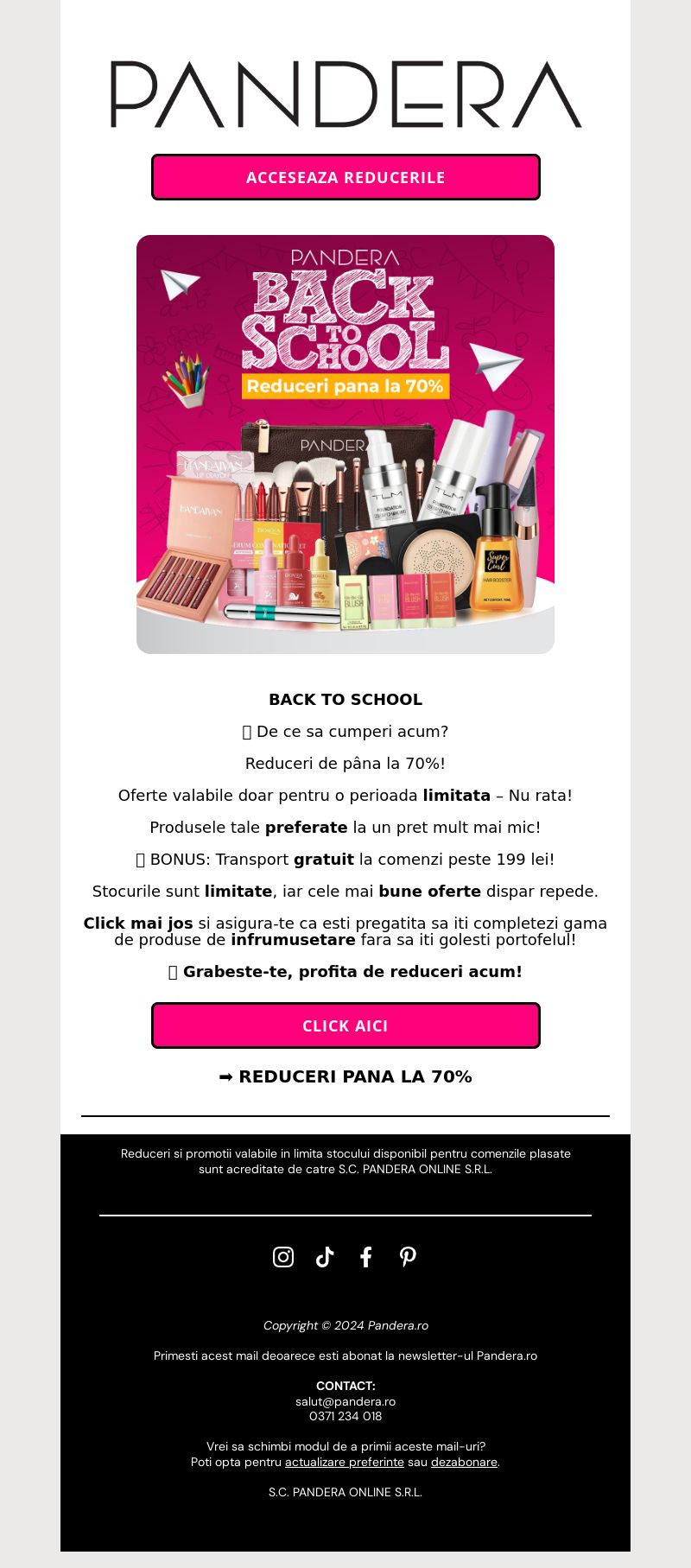Tap the ACCESEAZA REDUCERILE button
691x1568 pixels.
pyautogui.click(x=345, y=177)
